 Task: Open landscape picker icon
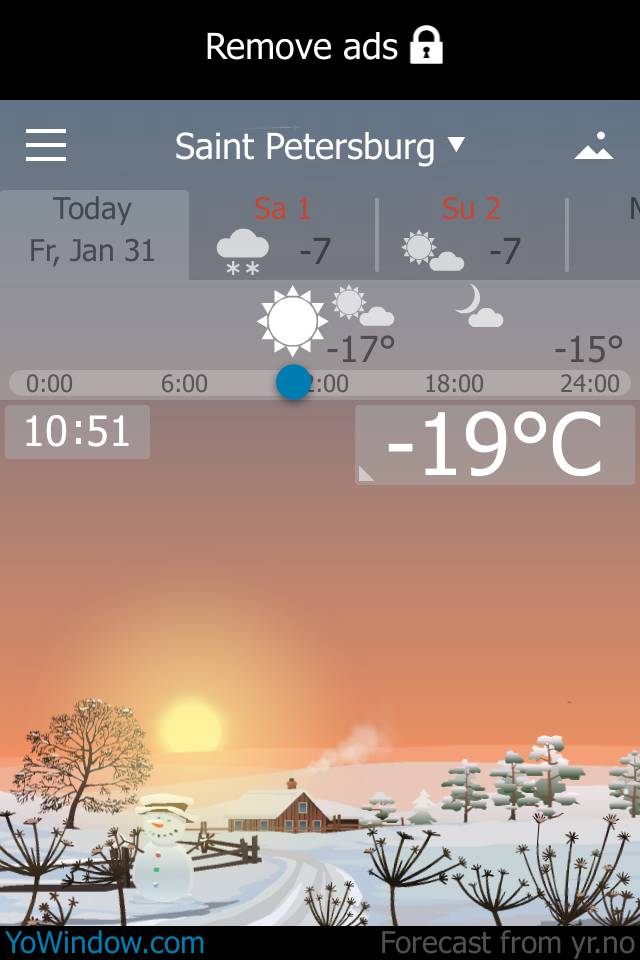(593, 146)
